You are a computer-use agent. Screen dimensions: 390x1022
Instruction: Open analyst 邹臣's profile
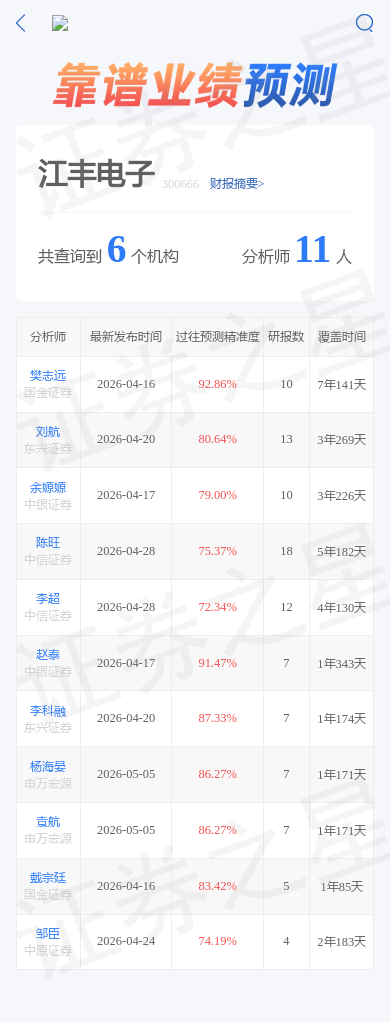(x=48, y=934)
